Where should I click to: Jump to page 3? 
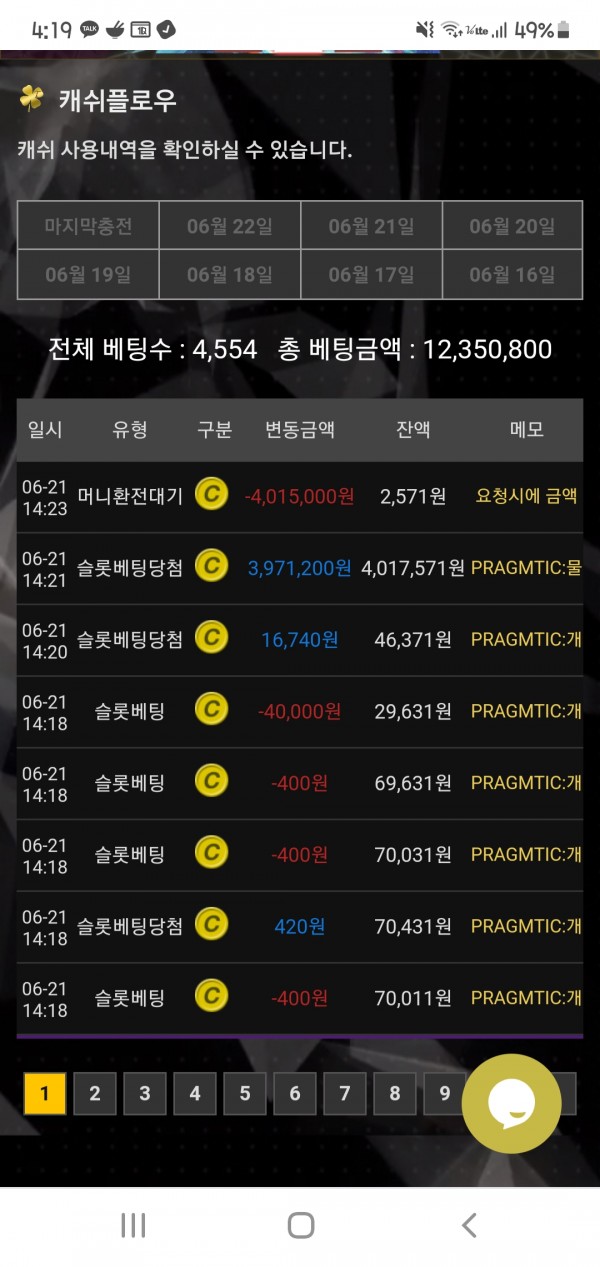click(x=145, y=1093)
